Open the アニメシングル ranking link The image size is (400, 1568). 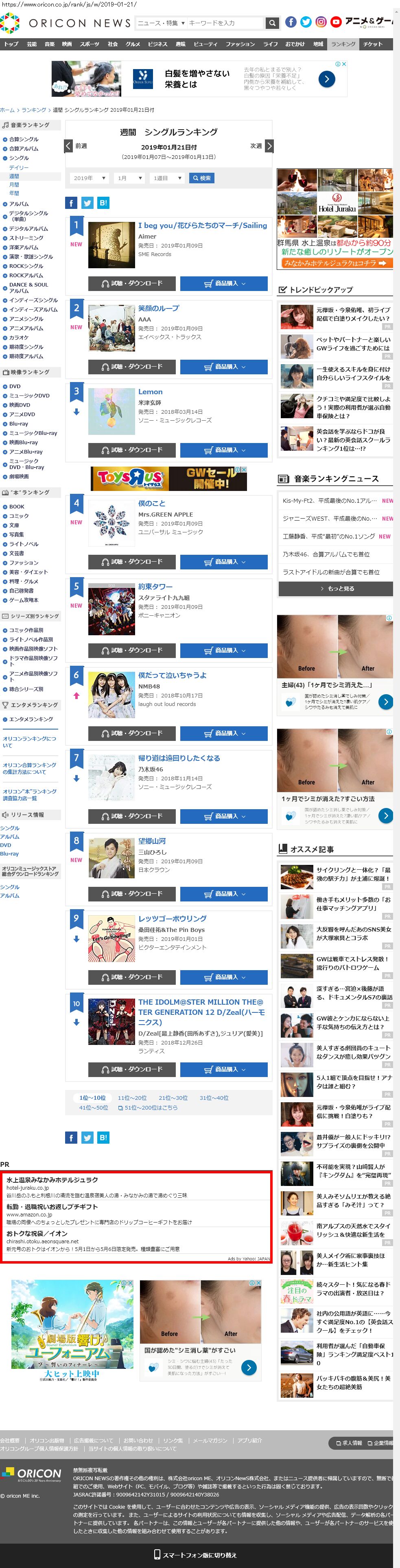pos(26,319)
